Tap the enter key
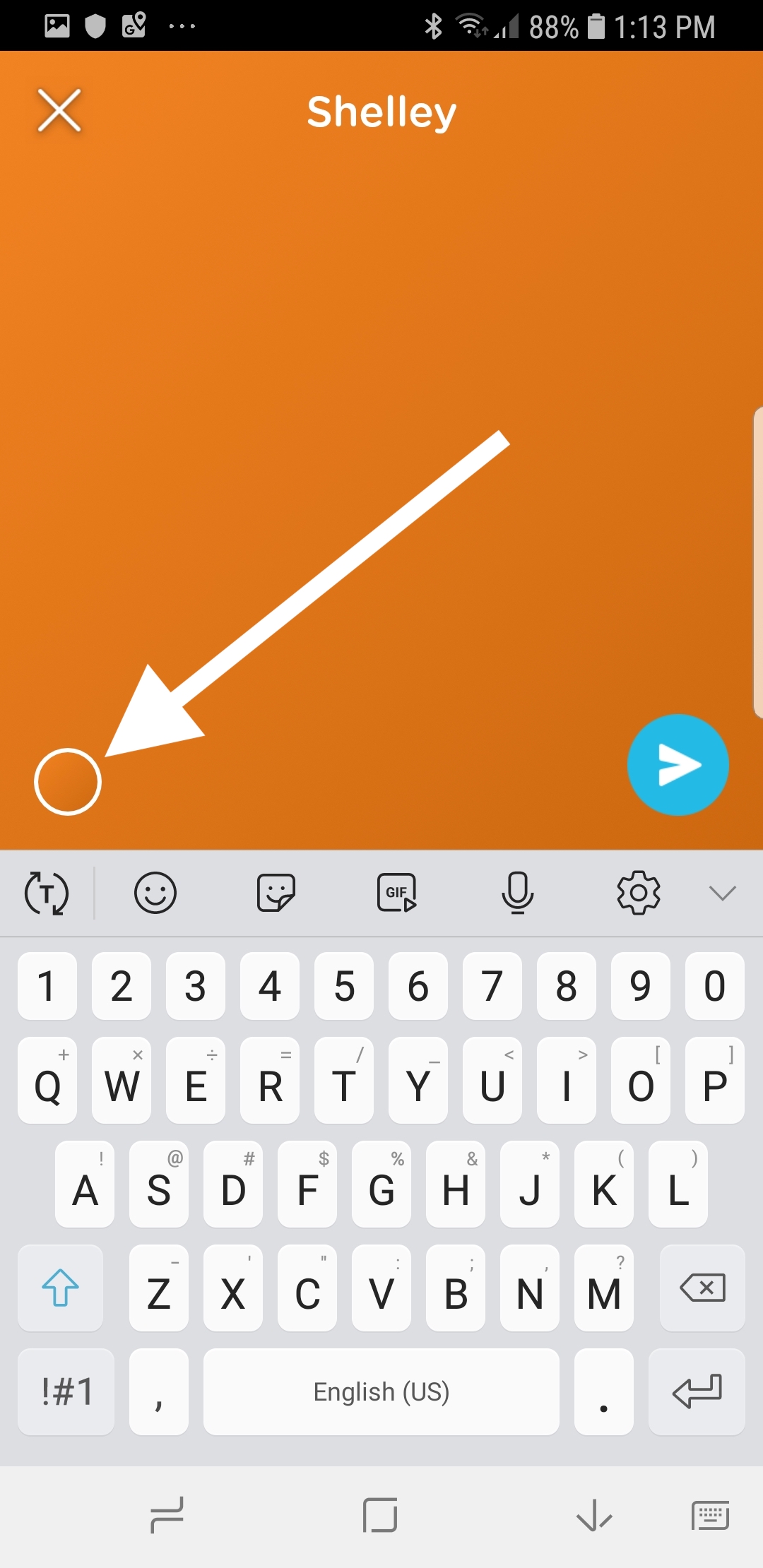This screenshot has height=1568, width=763. pyautogui.click(x=697, y=1391)
